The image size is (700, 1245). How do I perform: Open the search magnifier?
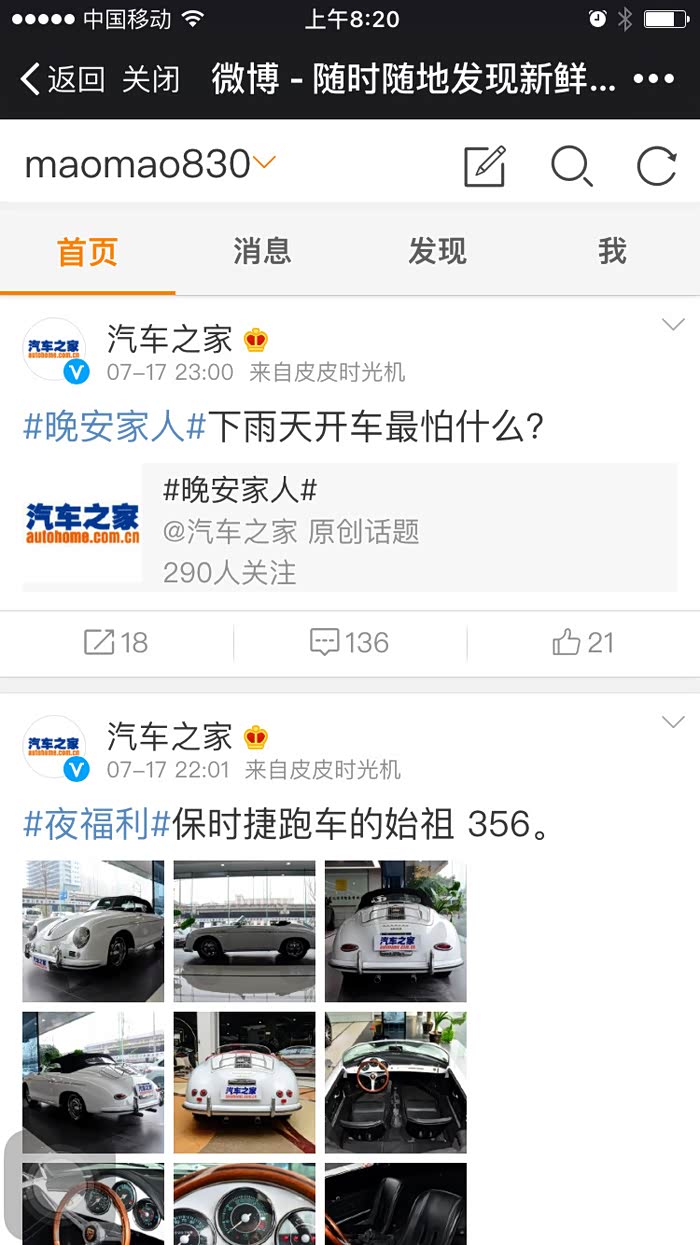coord(572,166)
